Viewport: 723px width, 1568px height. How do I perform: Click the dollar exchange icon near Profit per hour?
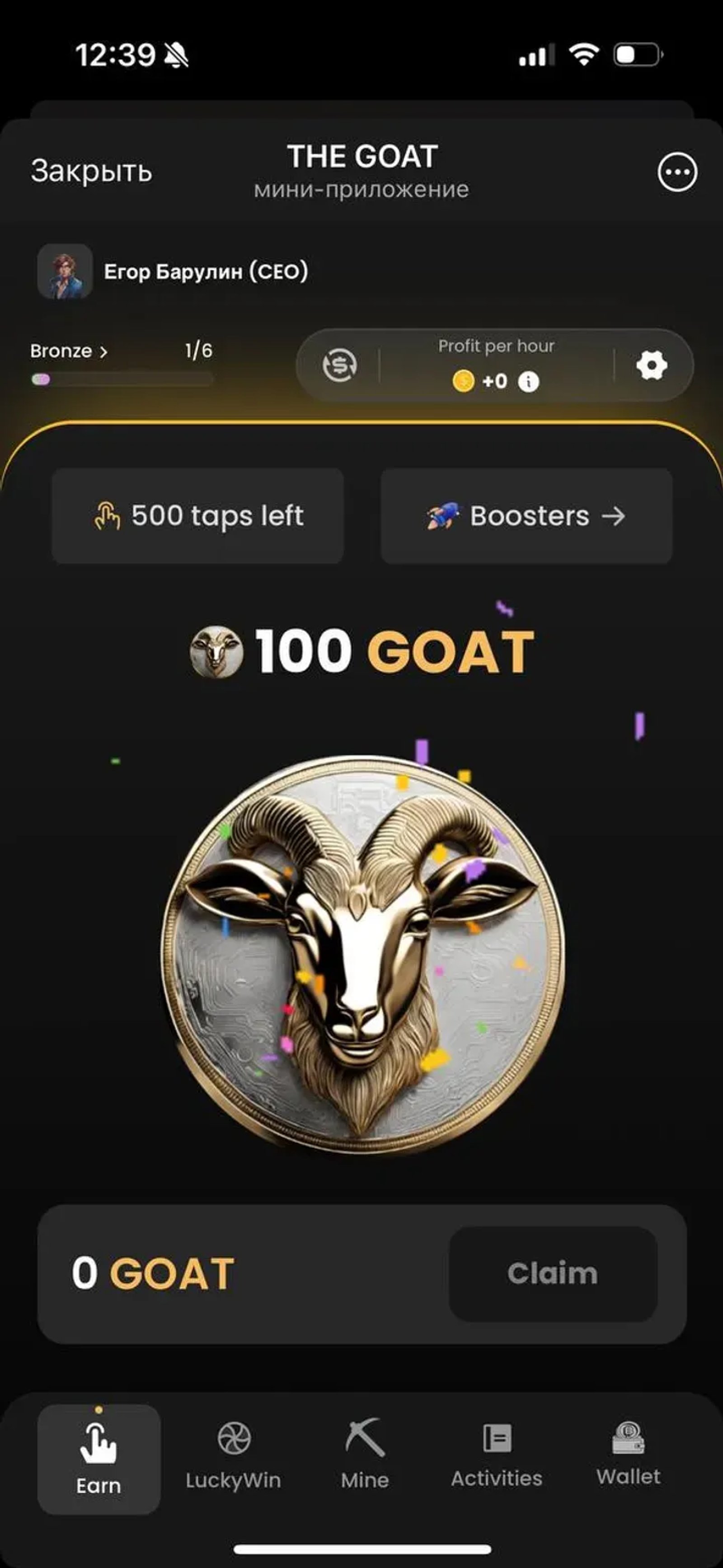pyautogui.click(x=341, y=365)
